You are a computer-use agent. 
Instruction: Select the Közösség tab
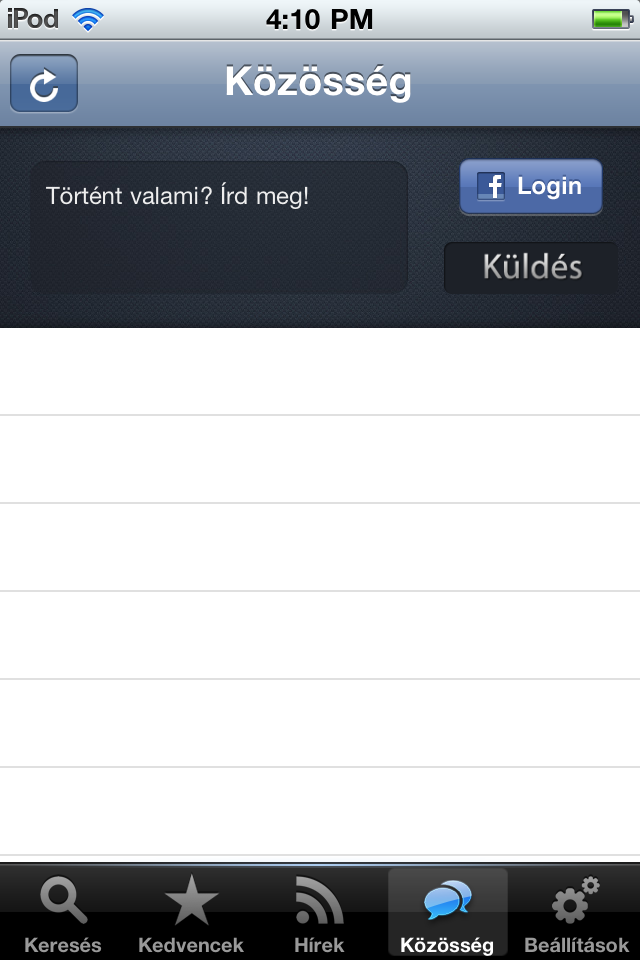point(447,913)
